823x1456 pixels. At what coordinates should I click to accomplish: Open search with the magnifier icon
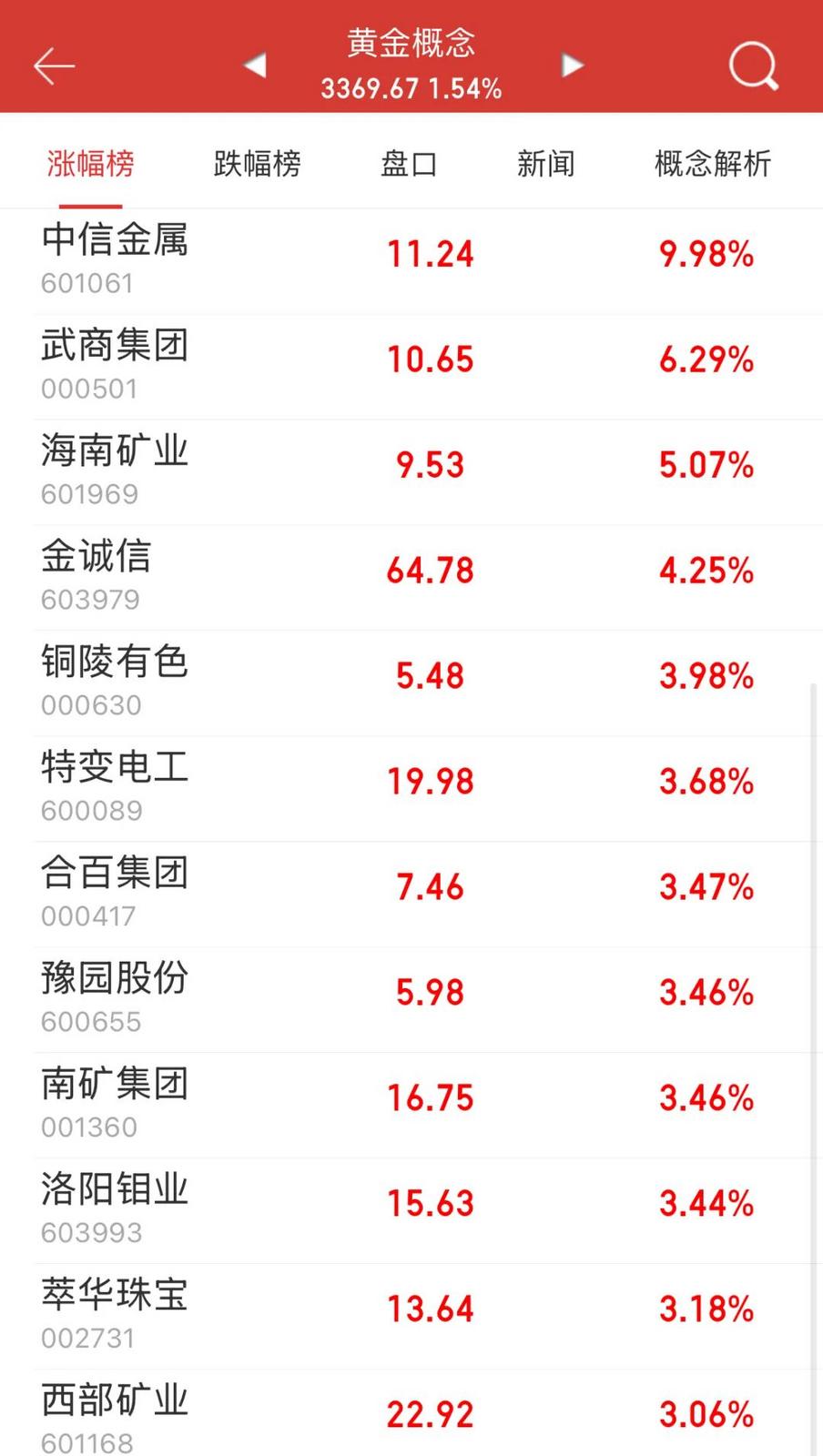click(x=753, y=66)
